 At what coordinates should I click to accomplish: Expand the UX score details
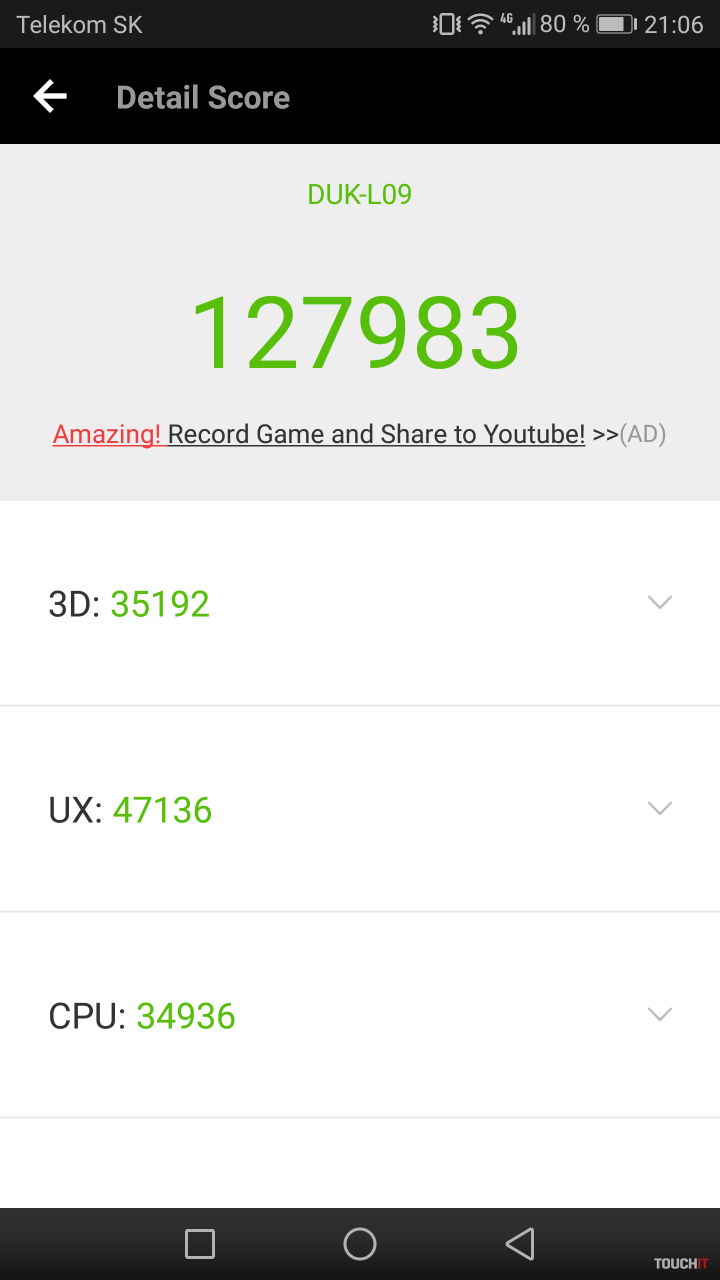tap(659, 809)
